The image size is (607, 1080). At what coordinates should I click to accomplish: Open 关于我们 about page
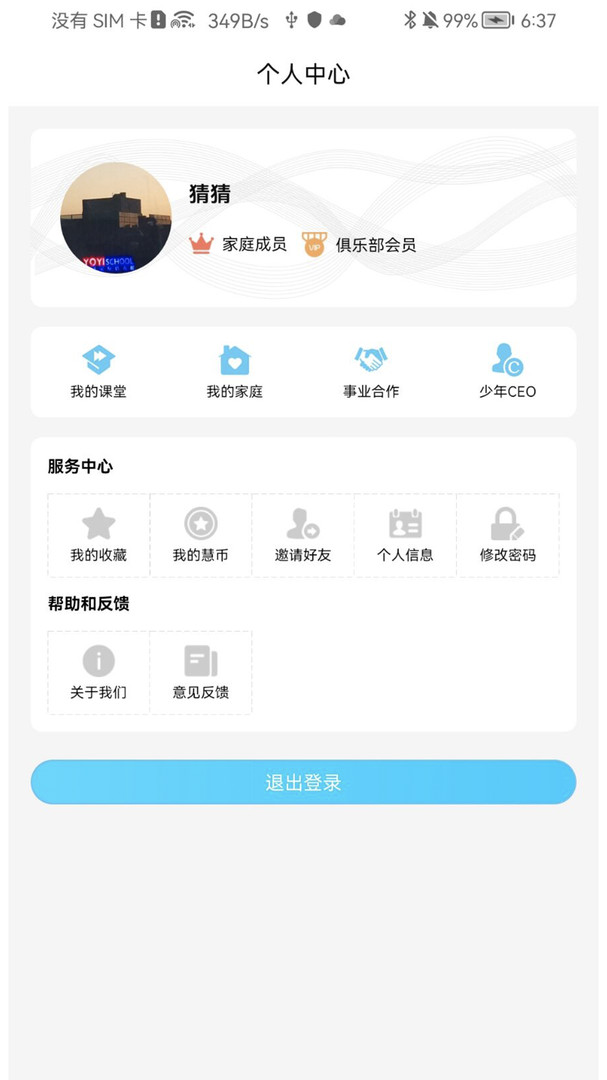(98, 672)
